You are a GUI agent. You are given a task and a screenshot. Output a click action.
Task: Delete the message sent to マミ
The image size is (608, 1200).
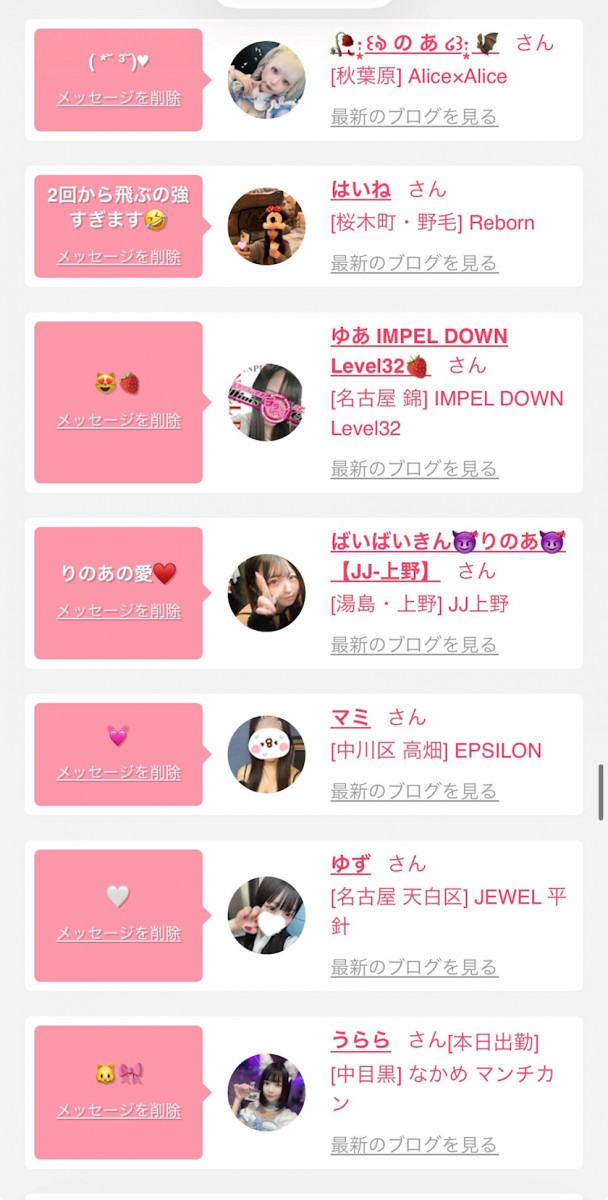tap(119, 773)
